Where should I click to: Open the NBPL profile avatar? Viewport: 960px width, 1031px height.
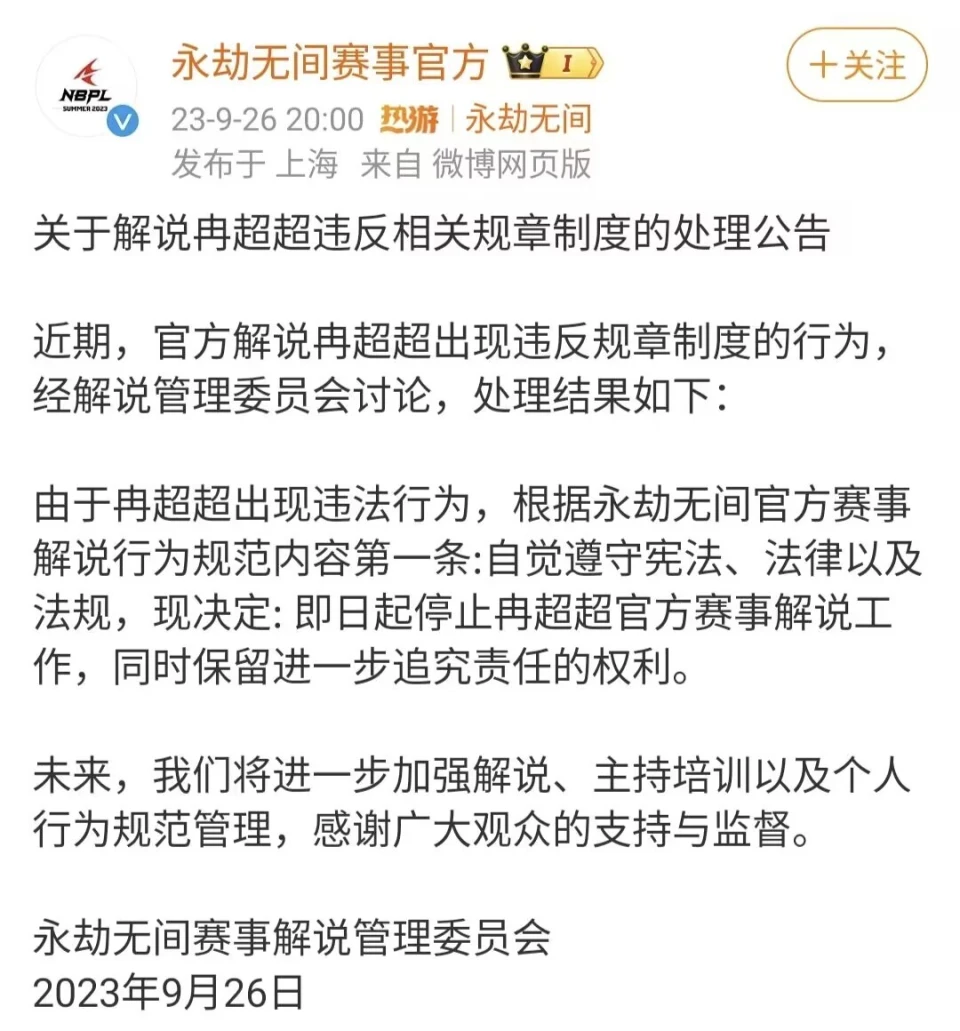84,86
